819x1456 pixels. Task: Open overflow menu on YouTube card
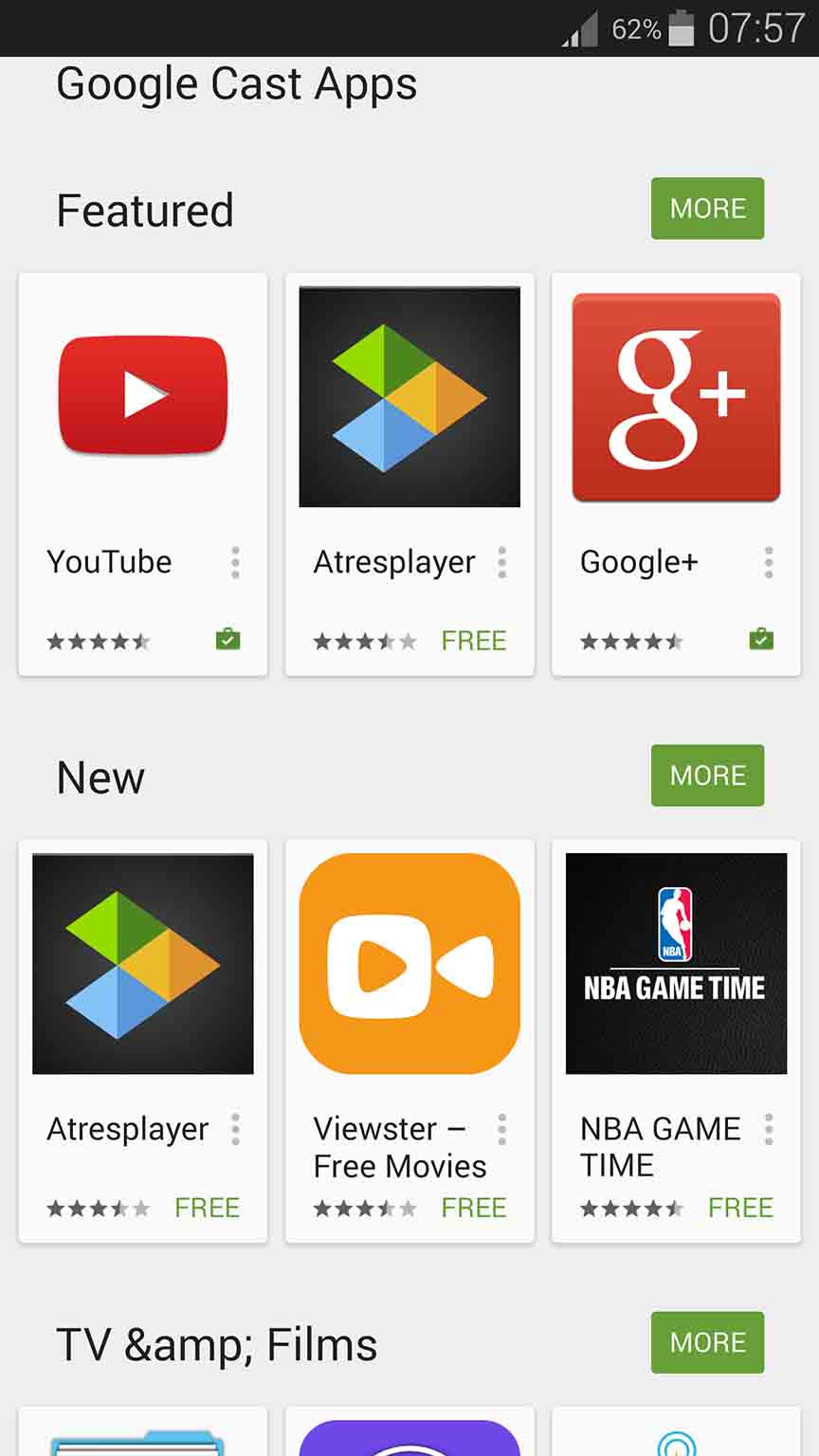tap(235, 562)
